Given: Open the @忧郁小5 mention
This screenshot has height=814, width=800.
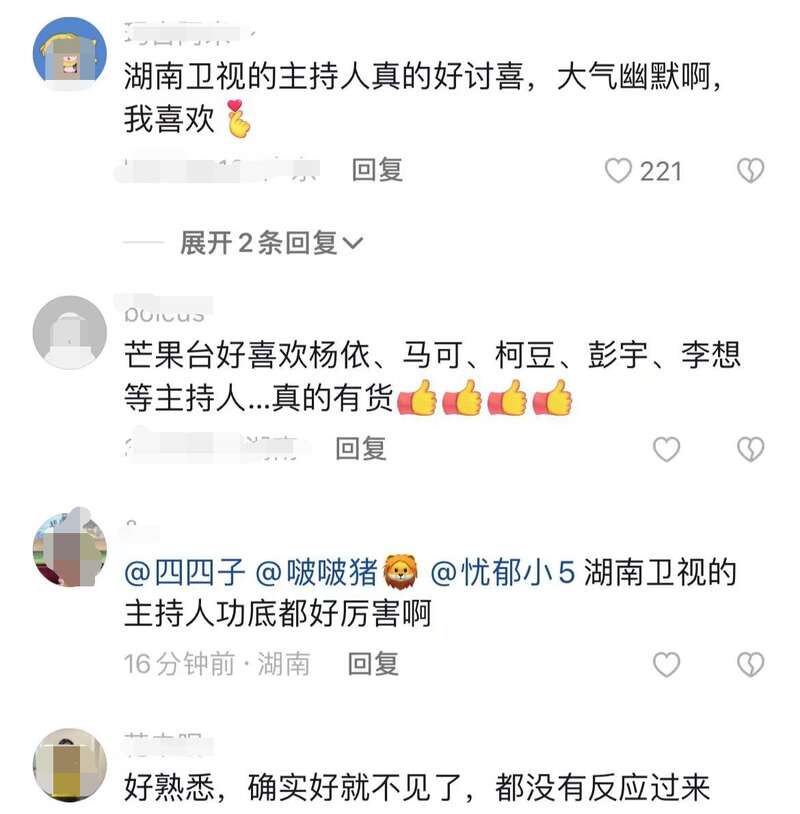Looking at the screenshot, I should click(502, 574).
